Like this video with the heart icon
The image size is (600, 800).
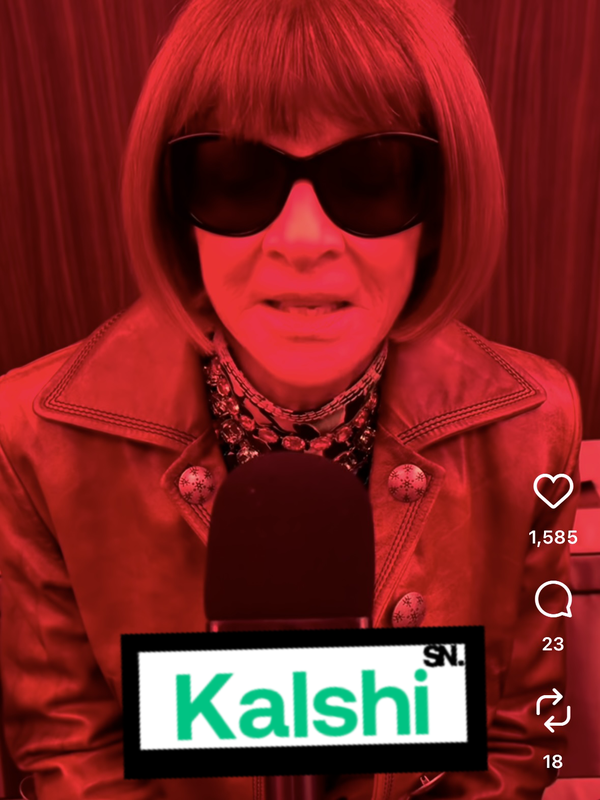click(x=553, y=492)
